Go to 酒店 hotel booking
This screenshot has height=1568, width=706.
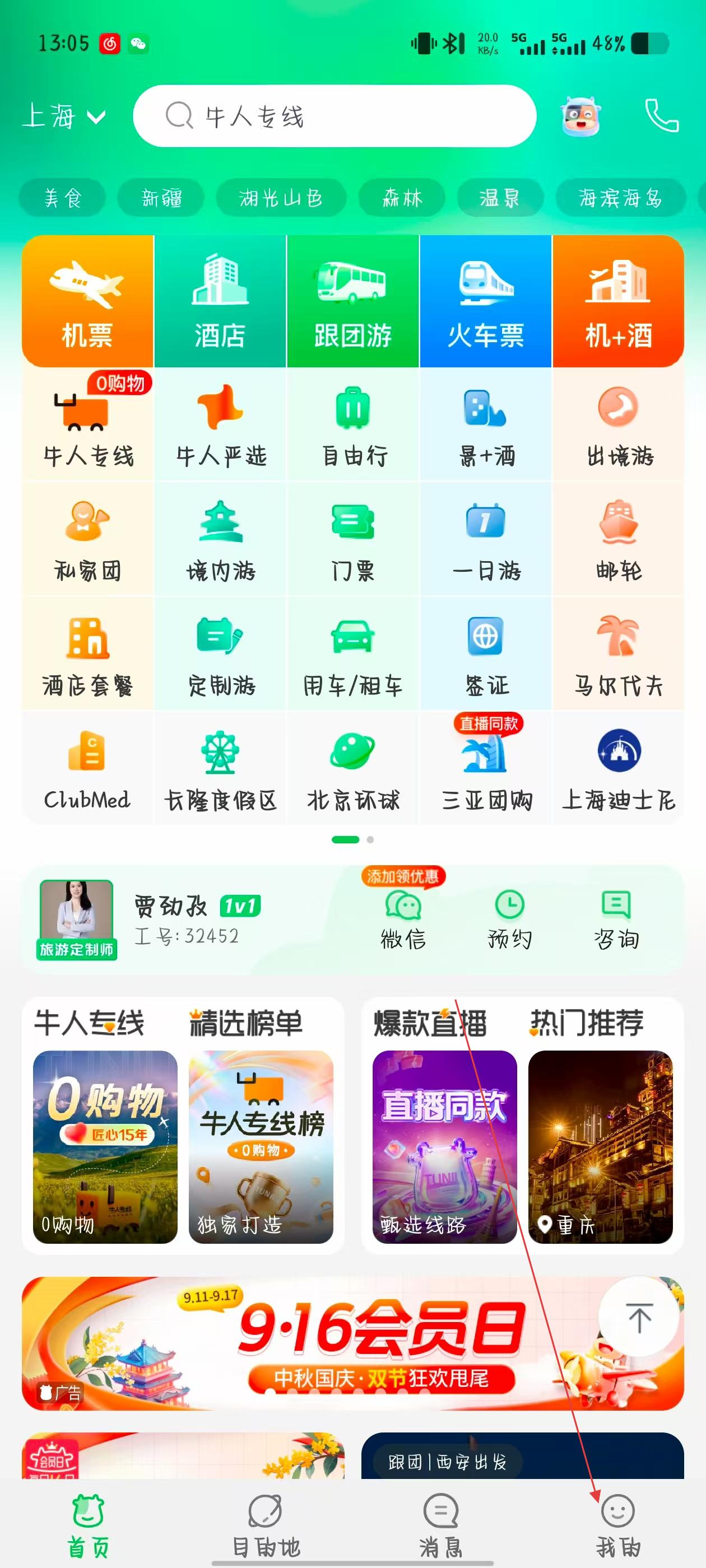[220, 301]
